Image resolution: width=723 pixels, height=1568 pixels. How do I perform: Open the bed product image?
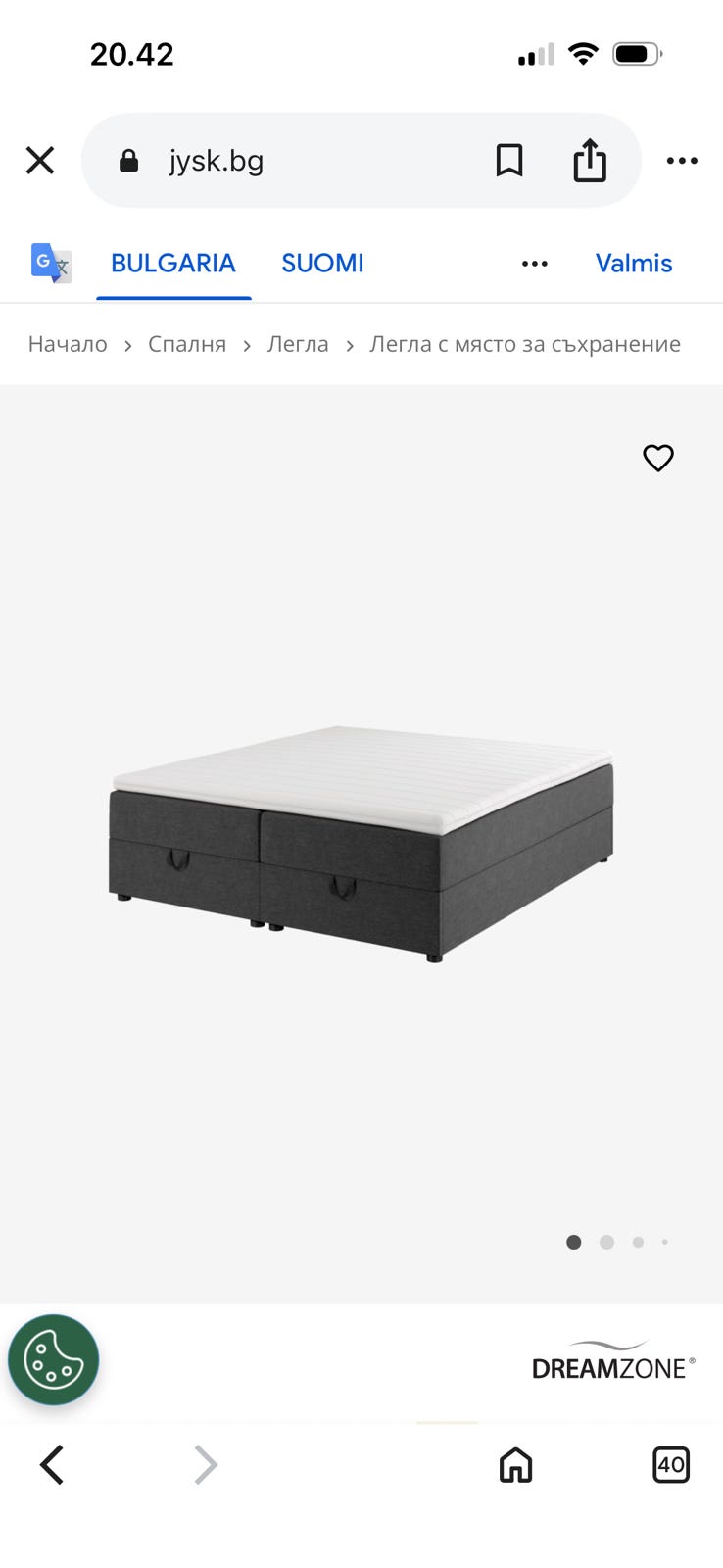[x=361, y=844]
